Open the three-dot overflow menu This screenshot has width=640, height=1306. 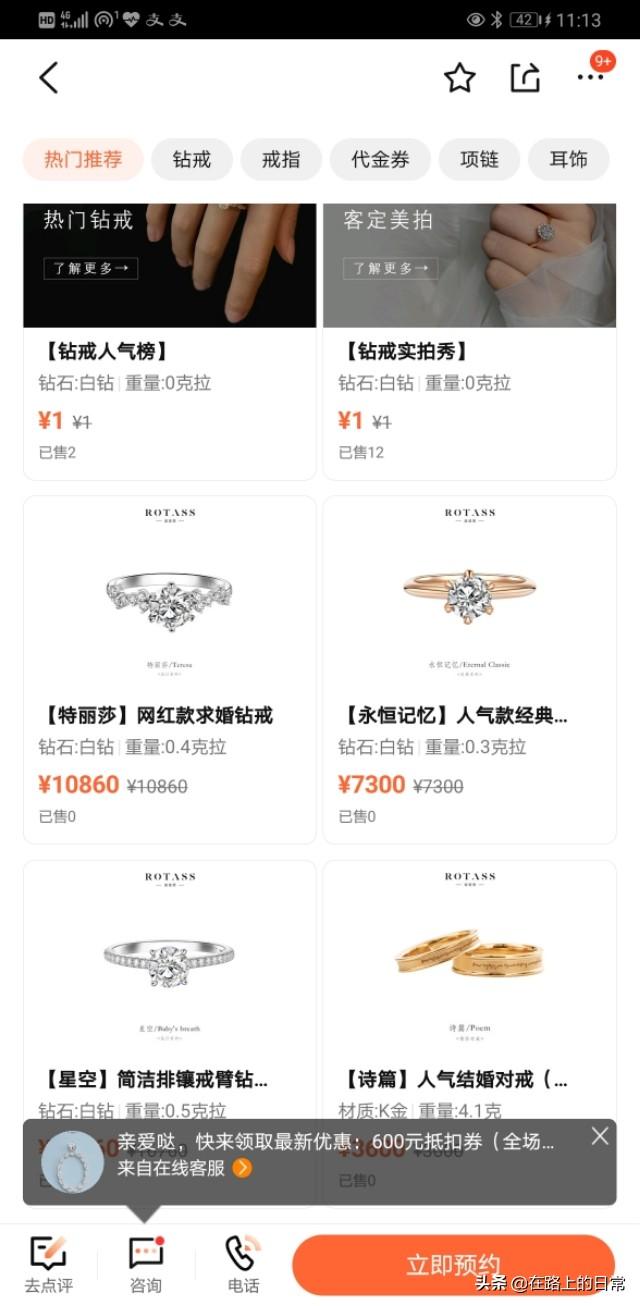[x=590, y=77]
